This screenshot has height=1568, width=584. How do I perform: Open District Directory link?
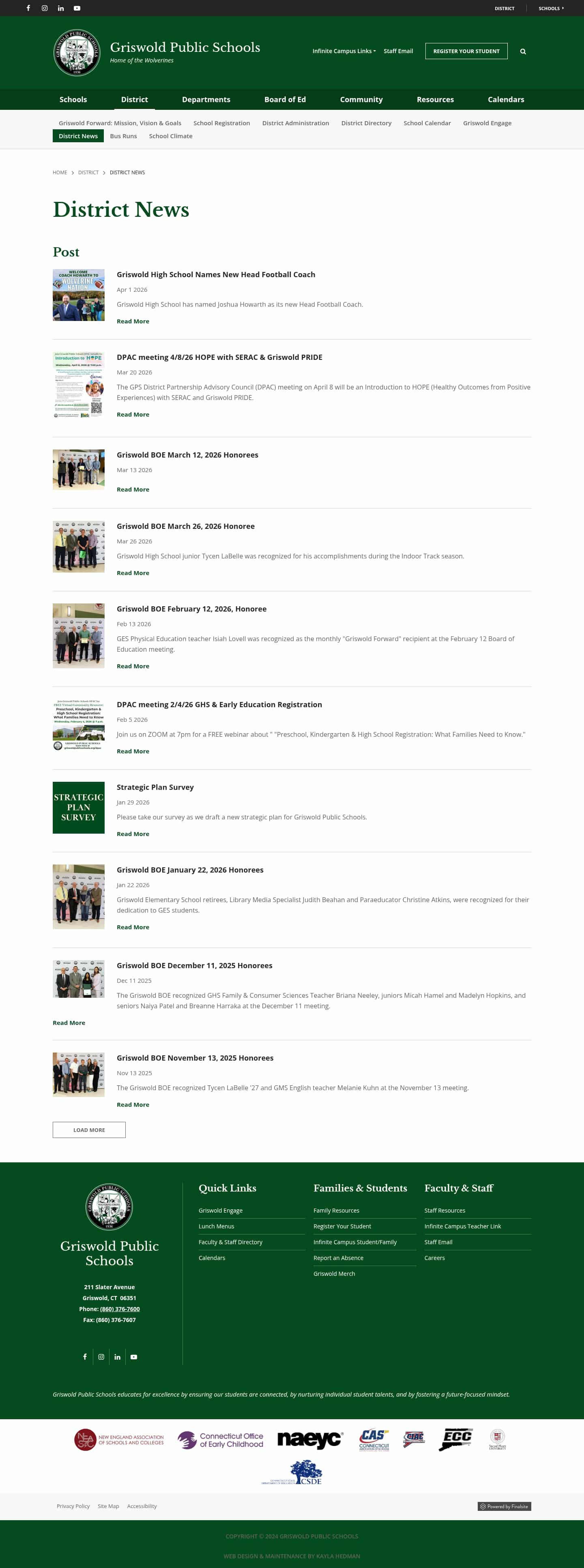coord(366,123)
